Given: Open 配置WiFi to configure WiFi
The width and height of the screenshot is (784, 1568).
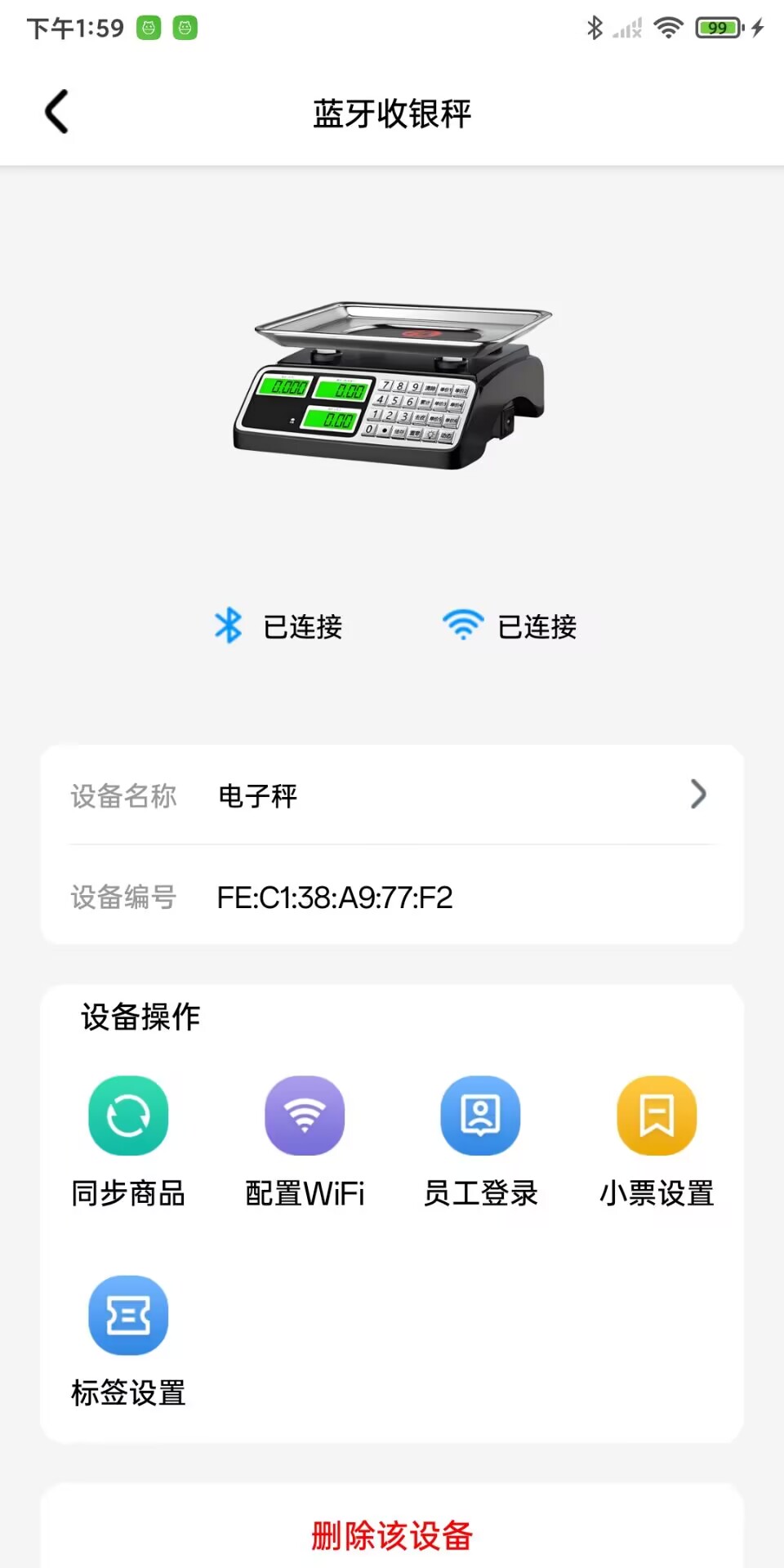Looking at the screenshot, I should point(305,1116).
